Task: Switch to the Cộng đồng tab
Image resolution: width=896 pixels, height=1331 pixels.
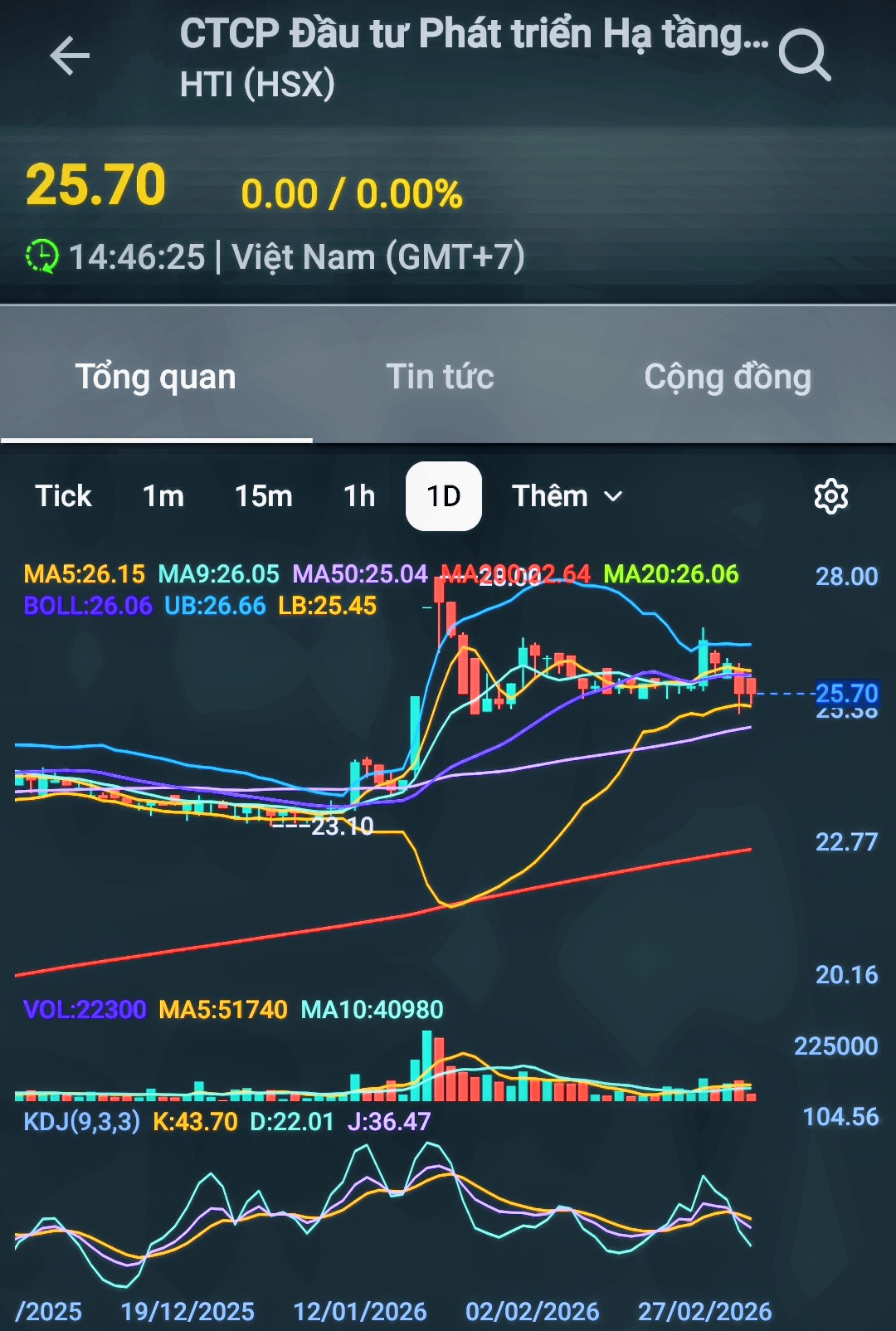Action: click(x=727, y=377)
